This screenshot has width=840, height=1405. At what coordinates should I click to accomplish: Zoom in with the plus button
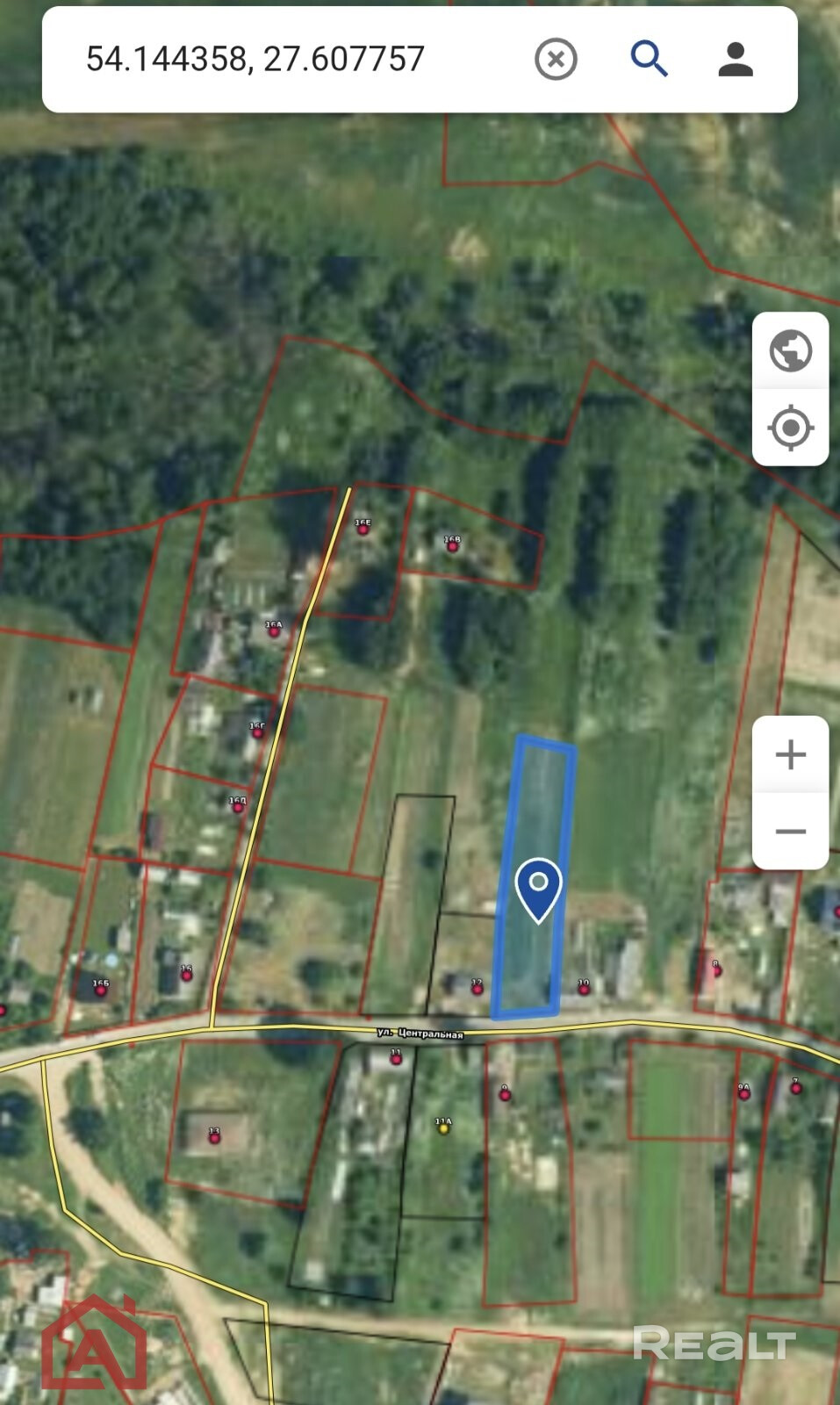point(790,755)
